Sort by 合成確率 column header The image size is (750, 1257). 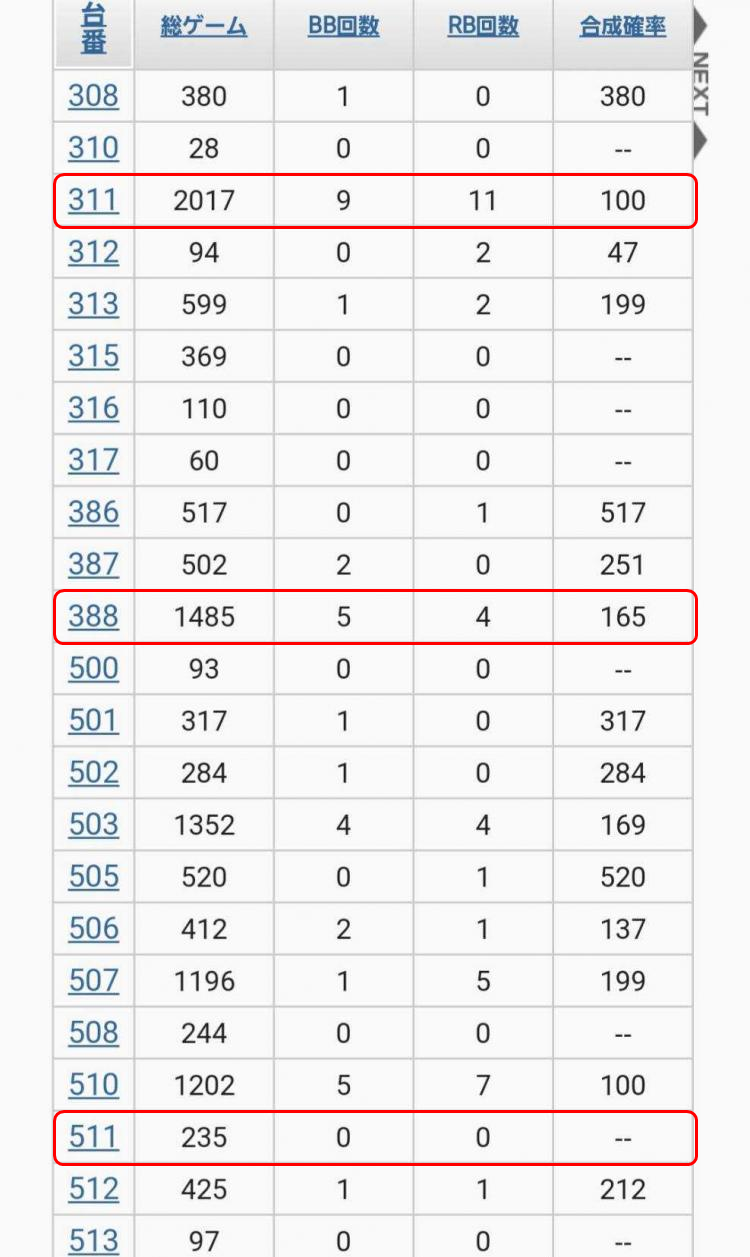(x=623, y=27)
